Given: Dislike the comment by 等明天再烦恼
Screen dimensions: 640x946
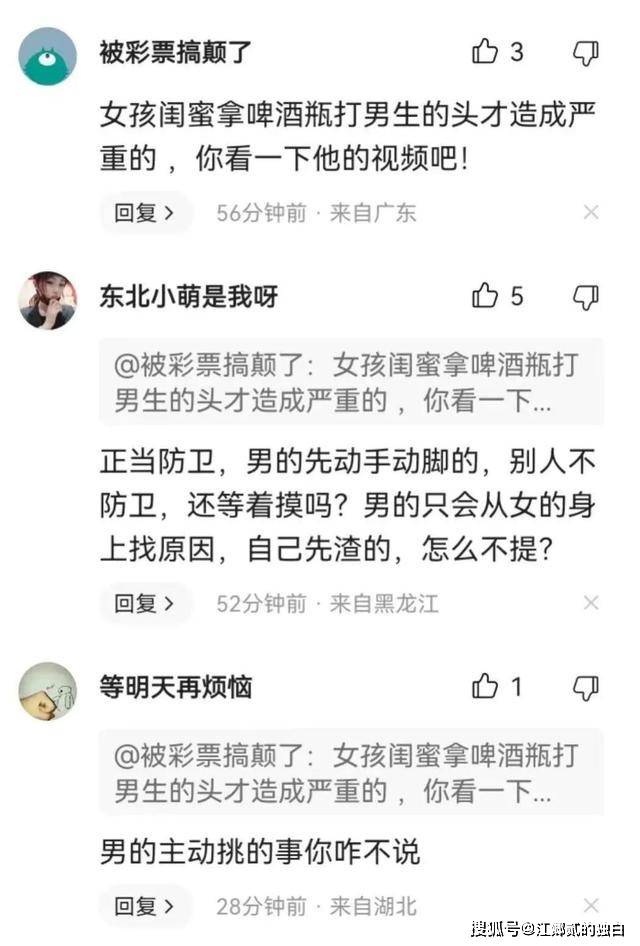Looking at the screenshot, I should click(x=585, y=686).
